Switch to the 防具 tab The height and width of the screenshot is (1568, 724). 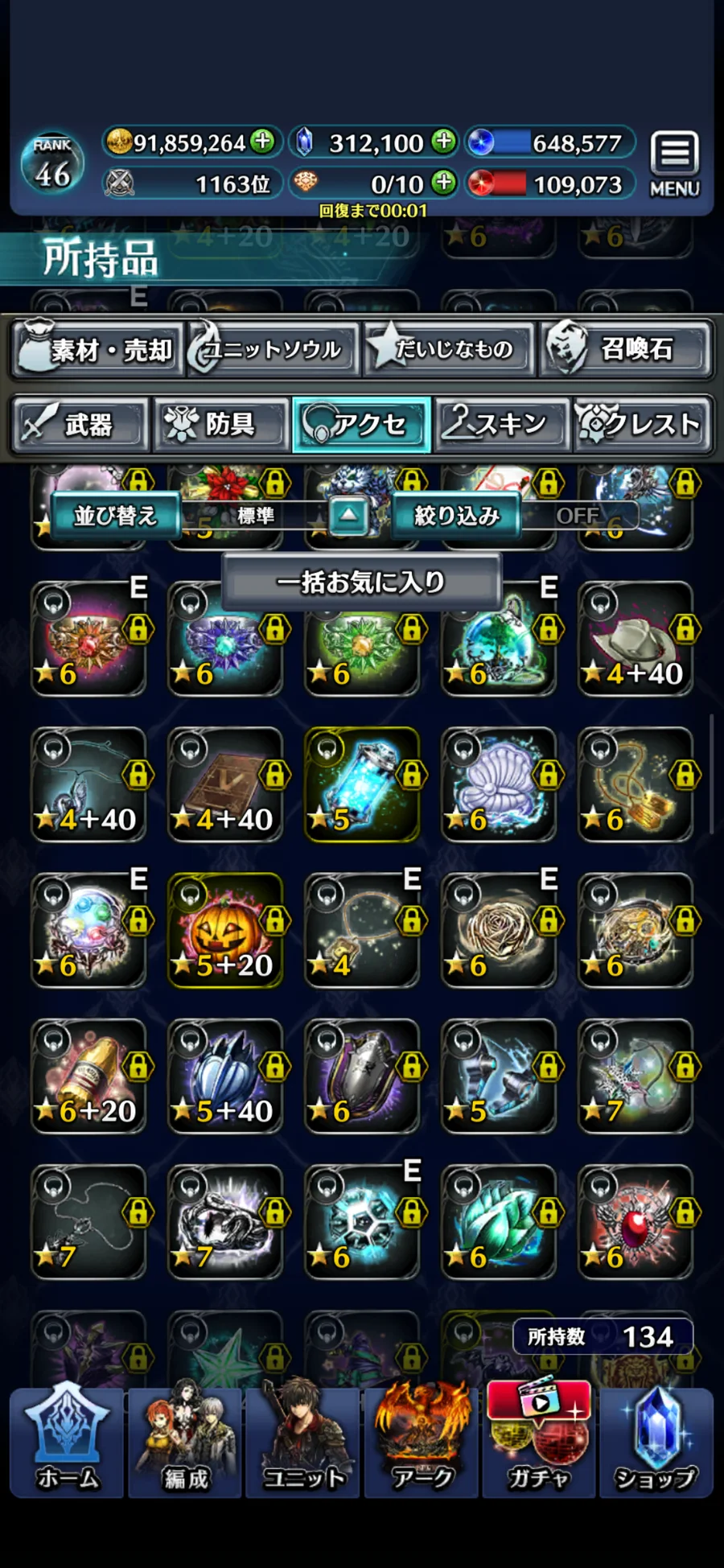(221, 424)
